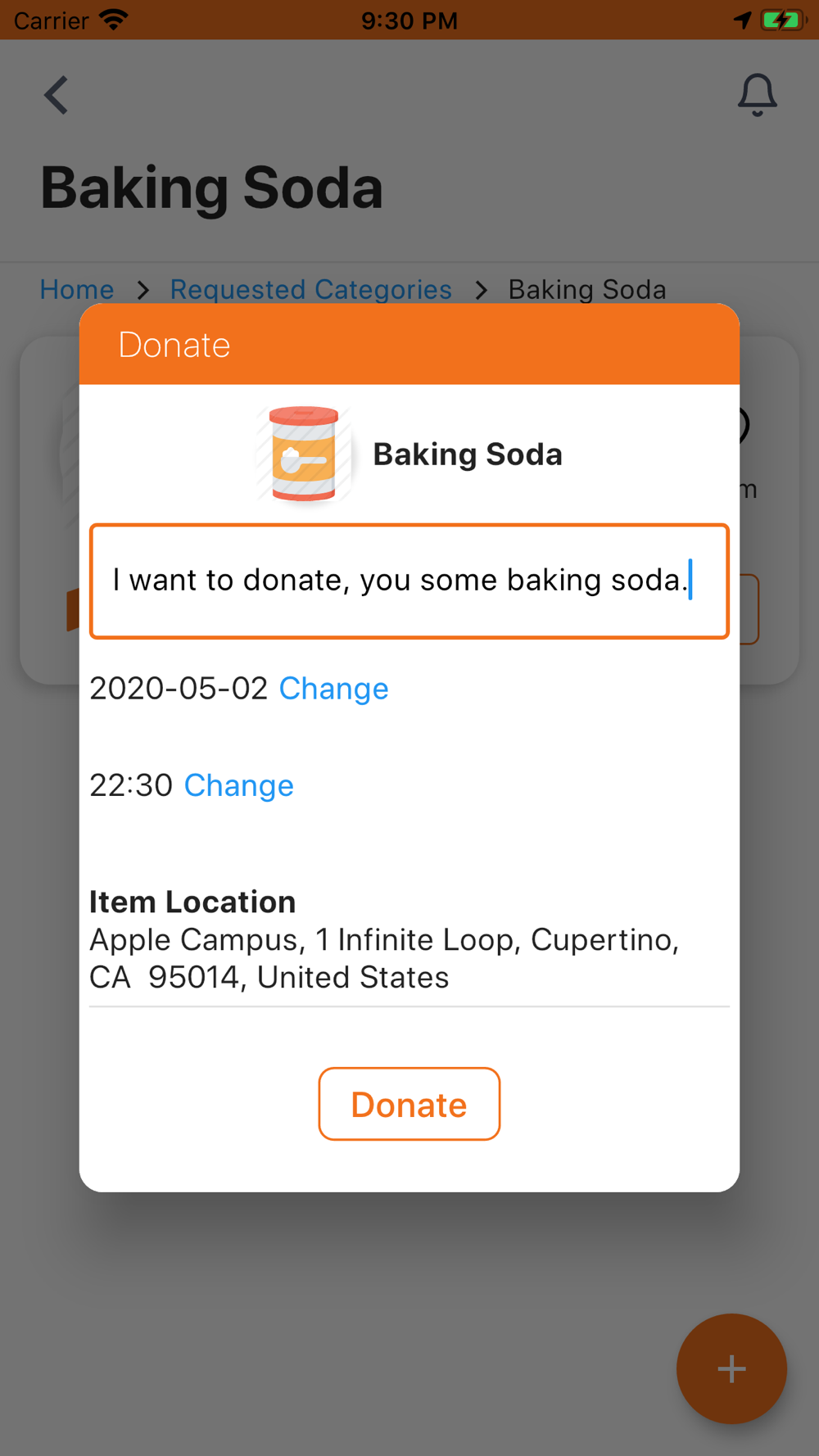Screen dimensions: 819x1456
Task: Change the donation time 22:30
Action: point(238,785)
